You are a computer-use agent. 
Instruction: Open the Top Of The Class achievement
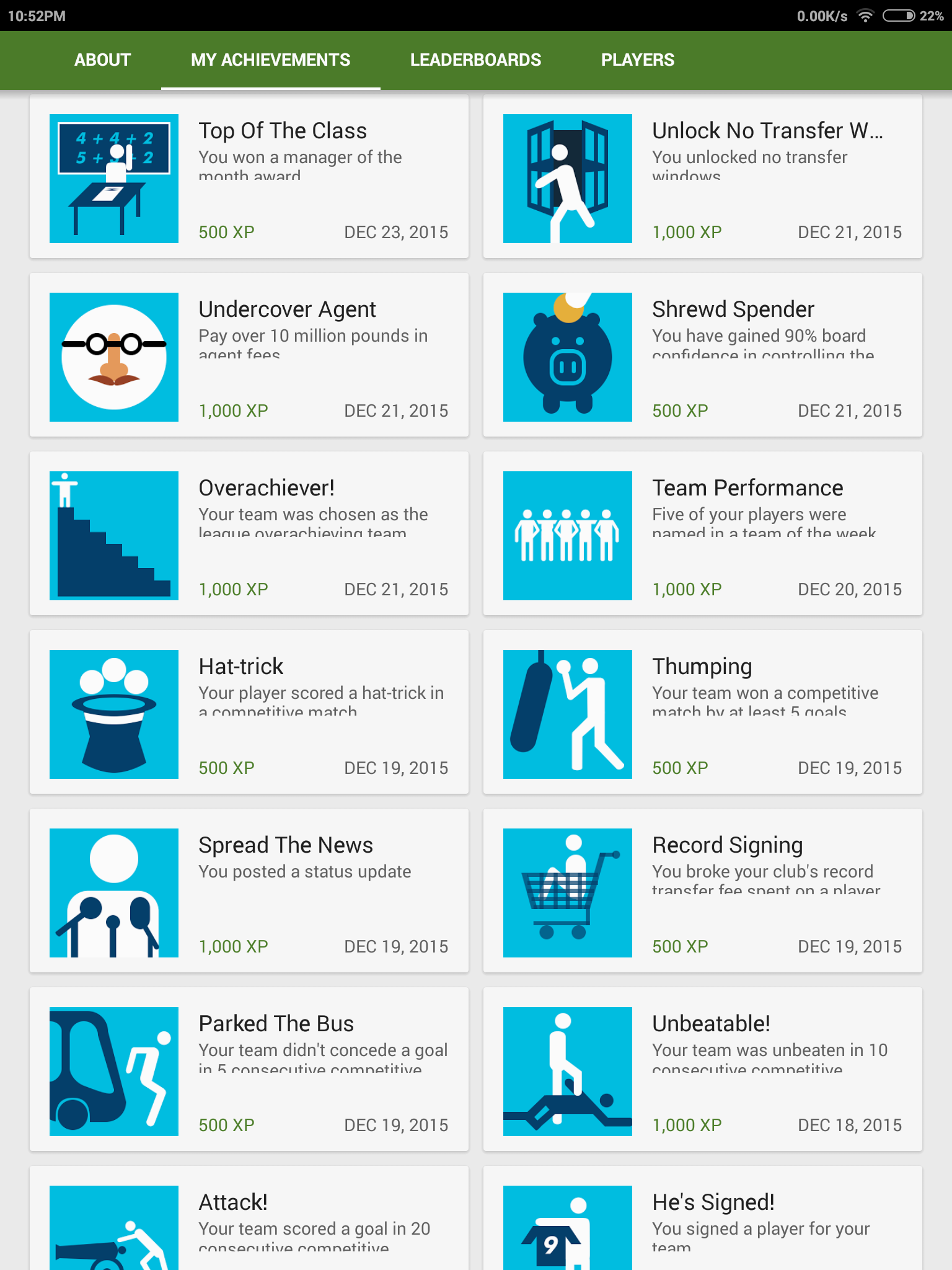pyautogui.click(x=249, y=177)
